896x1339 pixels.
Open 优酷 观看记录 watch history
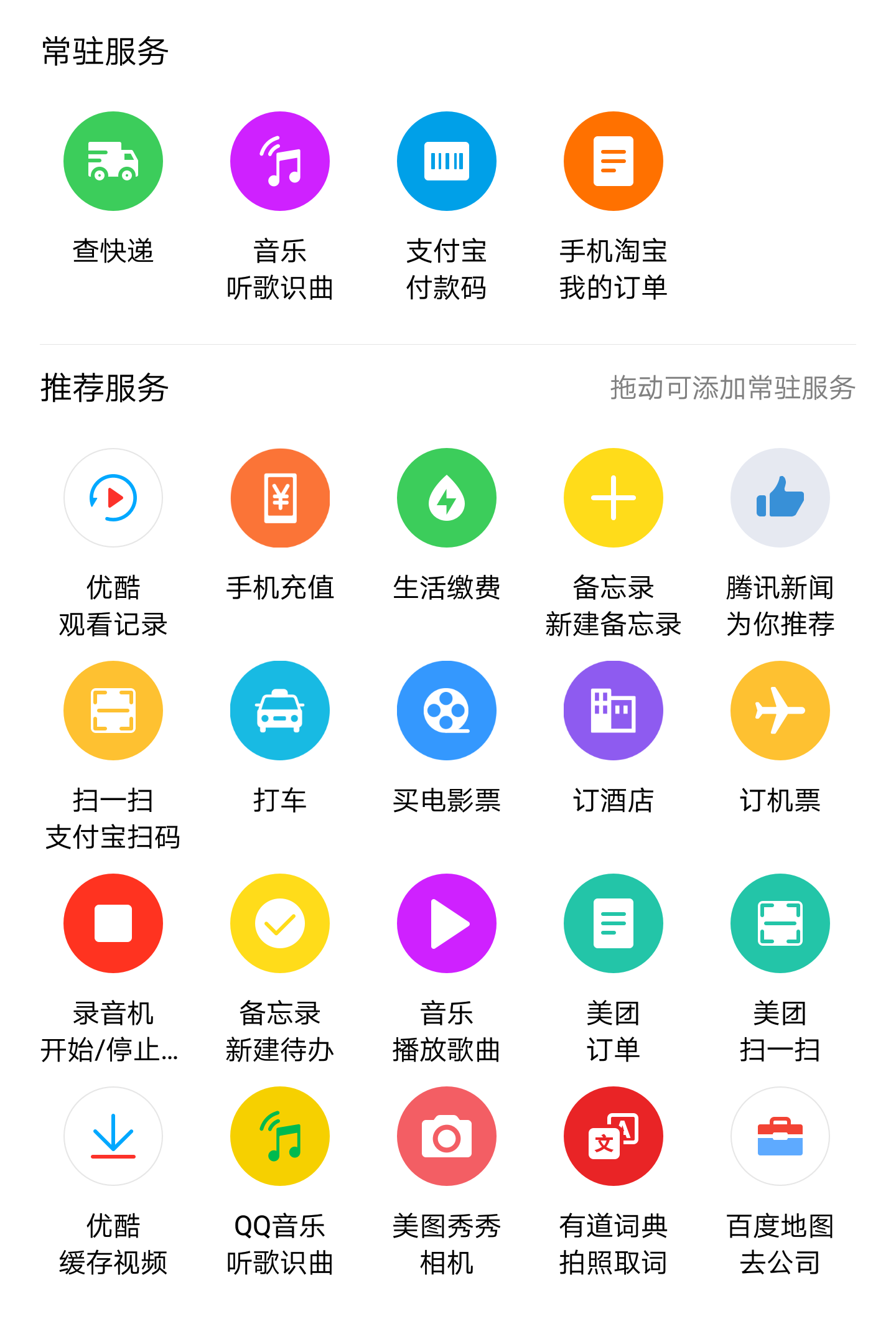(113, 498)
